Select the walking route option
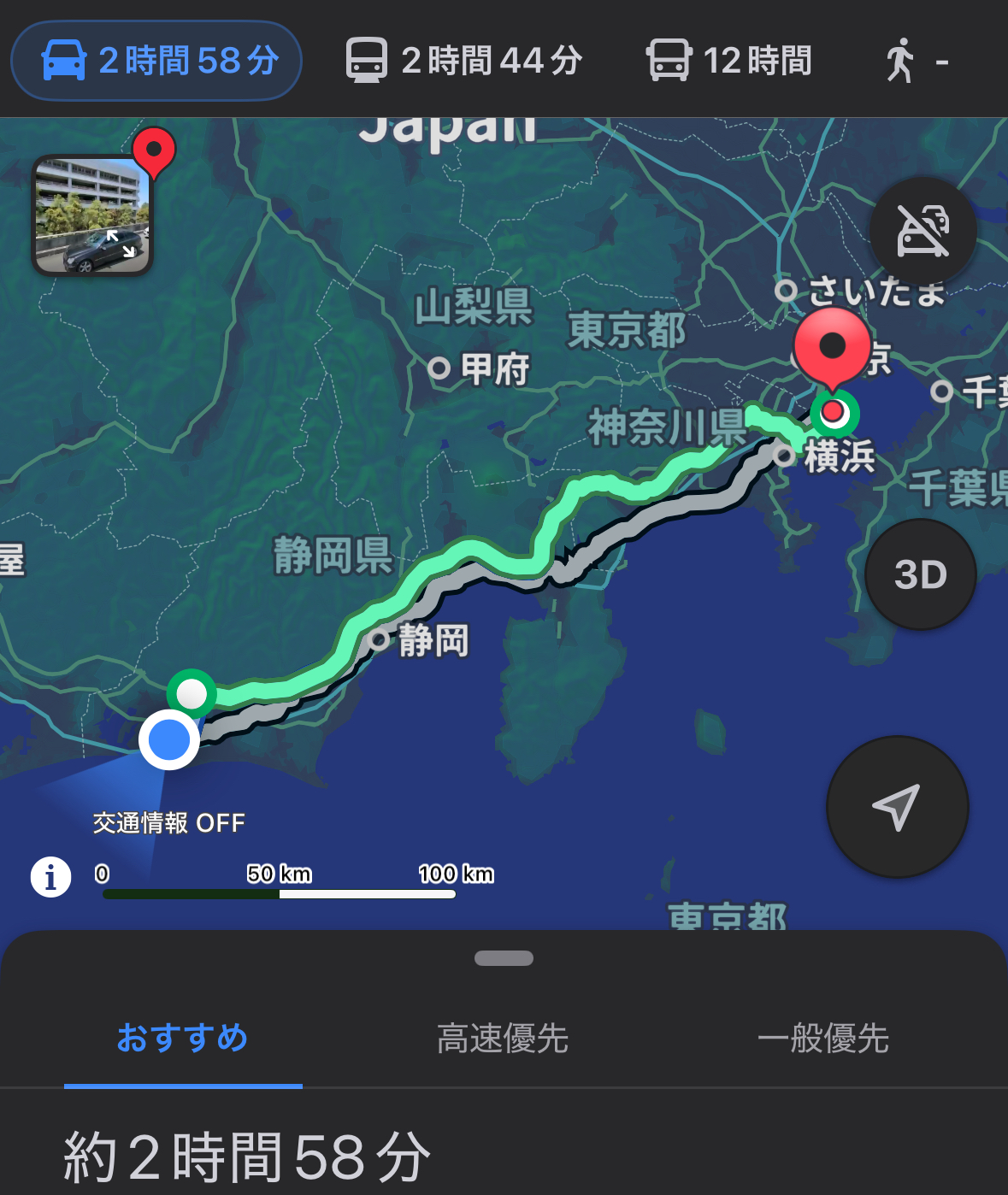The width and height of the screenshot is (1008, 1195). click(917, 62)
